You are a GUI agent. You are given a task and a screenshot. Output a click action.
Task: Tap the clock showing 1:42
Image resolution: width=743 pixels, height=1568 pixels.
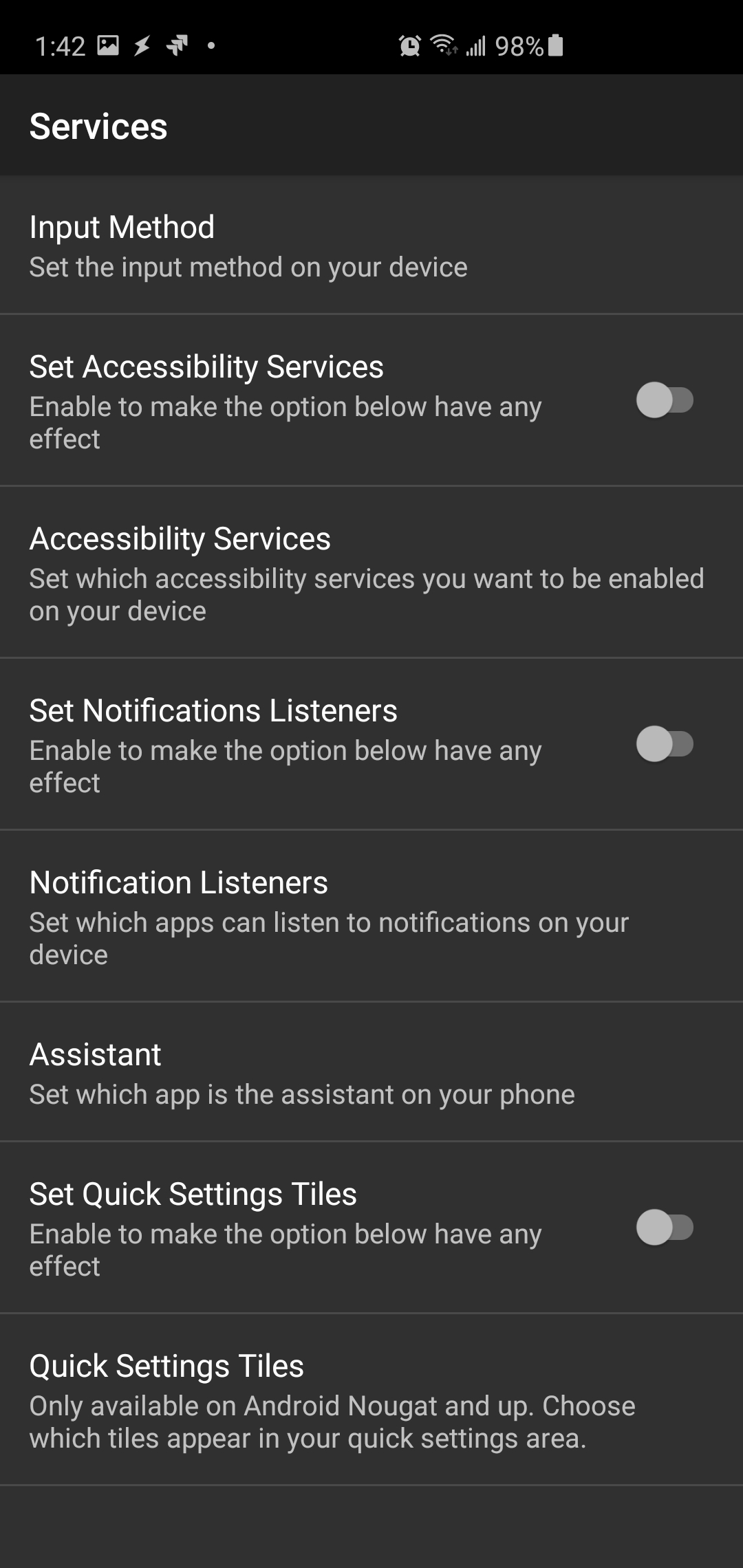pyautogui.click(x=59, y=44)
